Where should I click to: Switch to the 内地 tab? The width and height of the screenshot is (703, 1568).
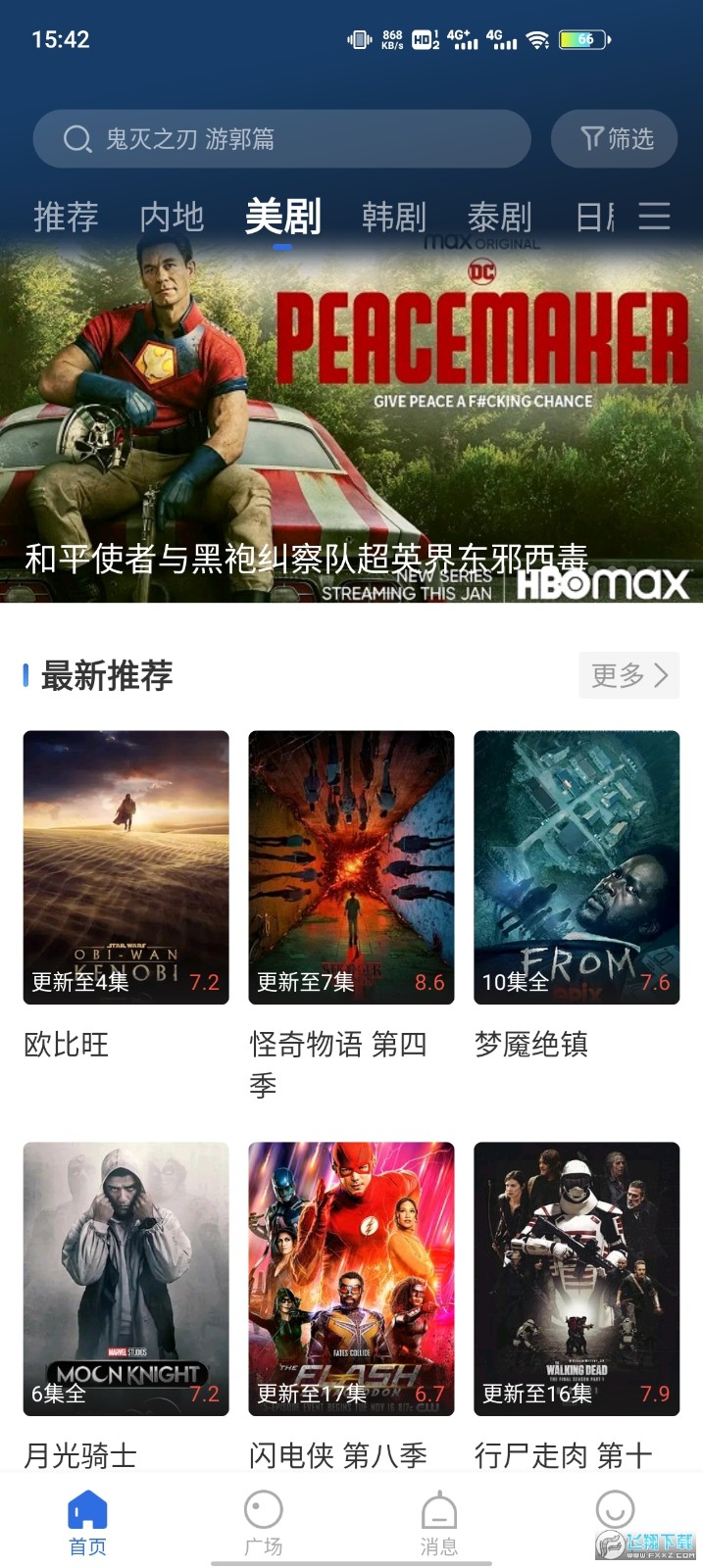[172, 217]
